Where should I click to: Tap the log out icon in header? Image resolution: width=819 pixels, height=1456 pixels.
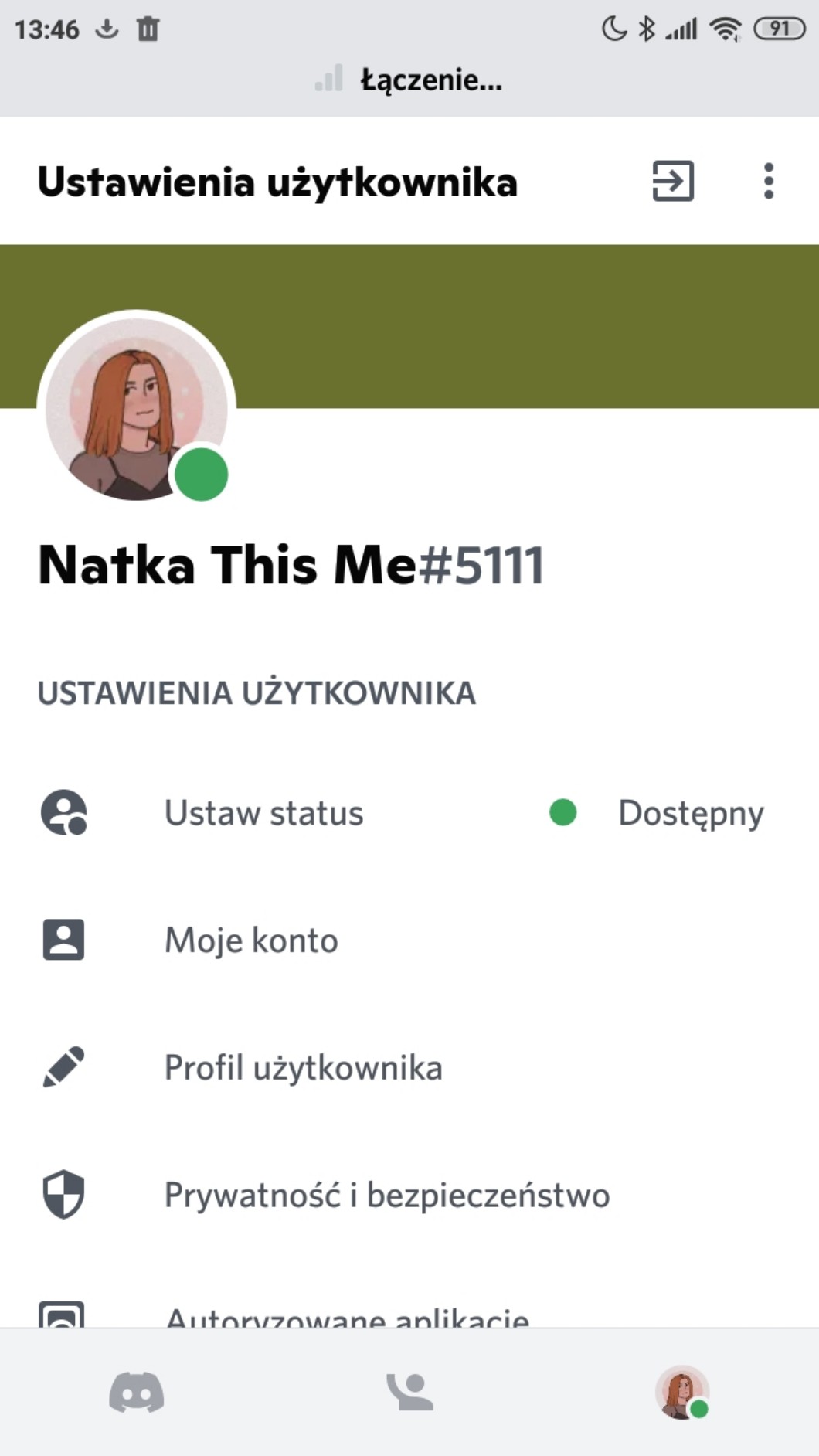coord(673,182)
